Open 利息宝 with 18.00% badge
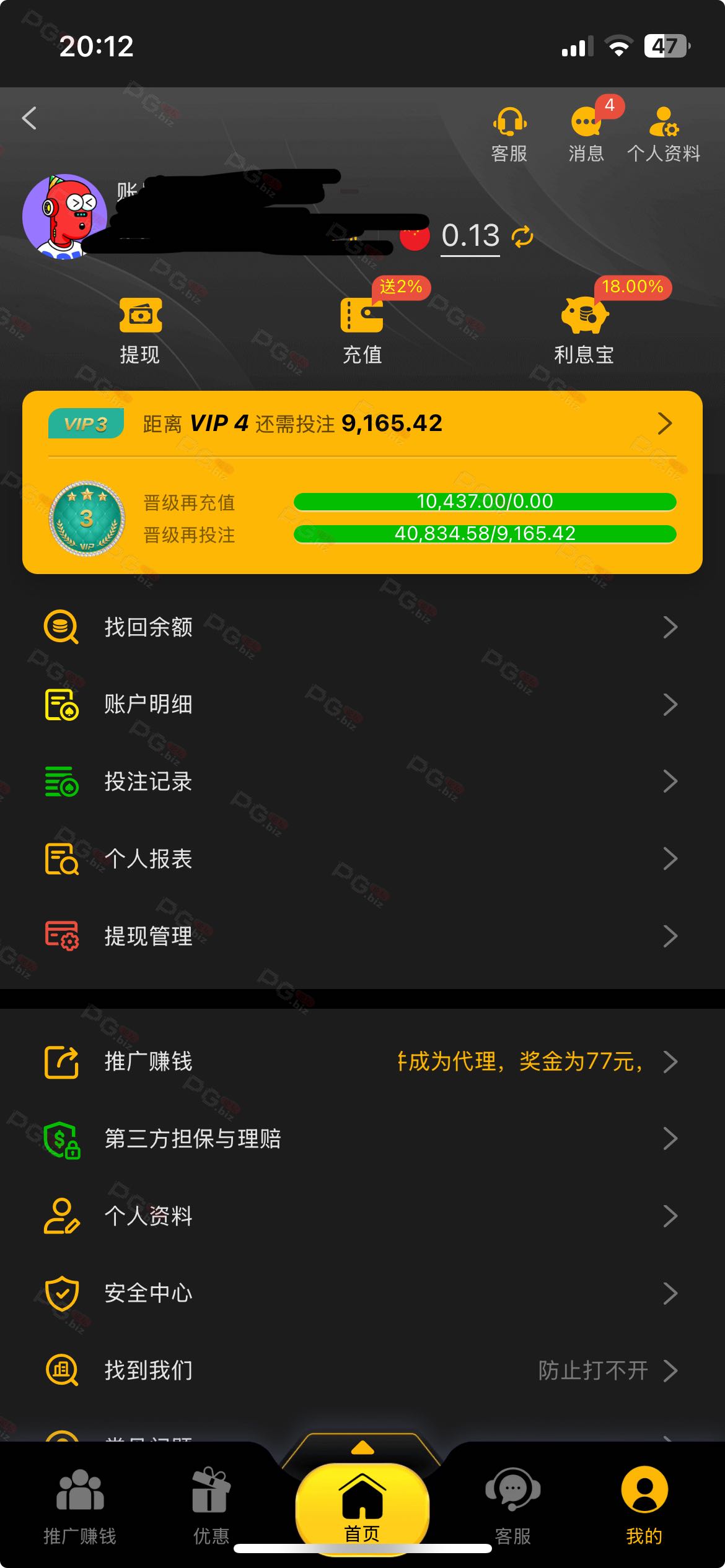725x1568 pixels. point(584,330)
